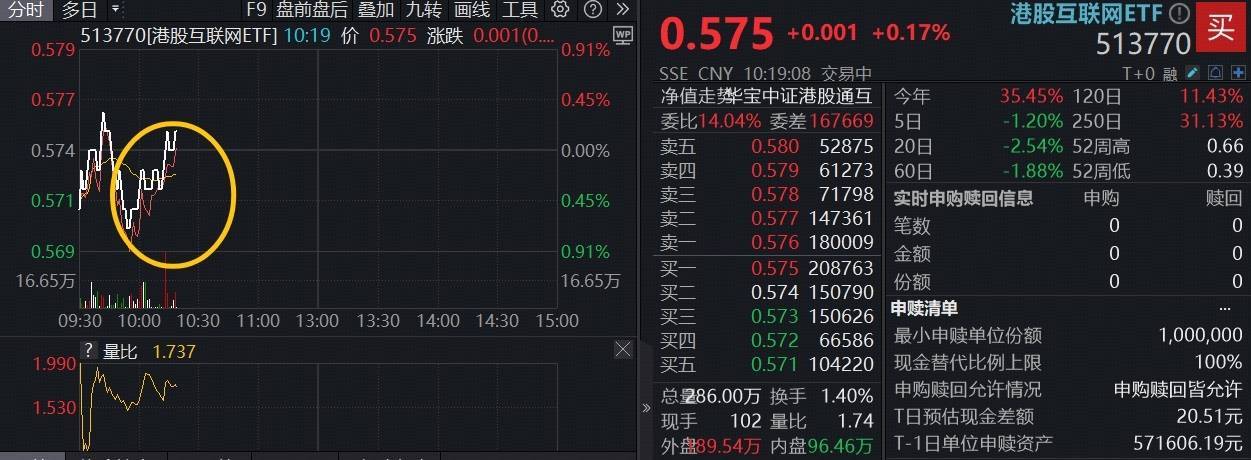The height and width of the screenshot is (460, 1251).
Task: Select the 画线 drawing tool
Action: [472, 10]
